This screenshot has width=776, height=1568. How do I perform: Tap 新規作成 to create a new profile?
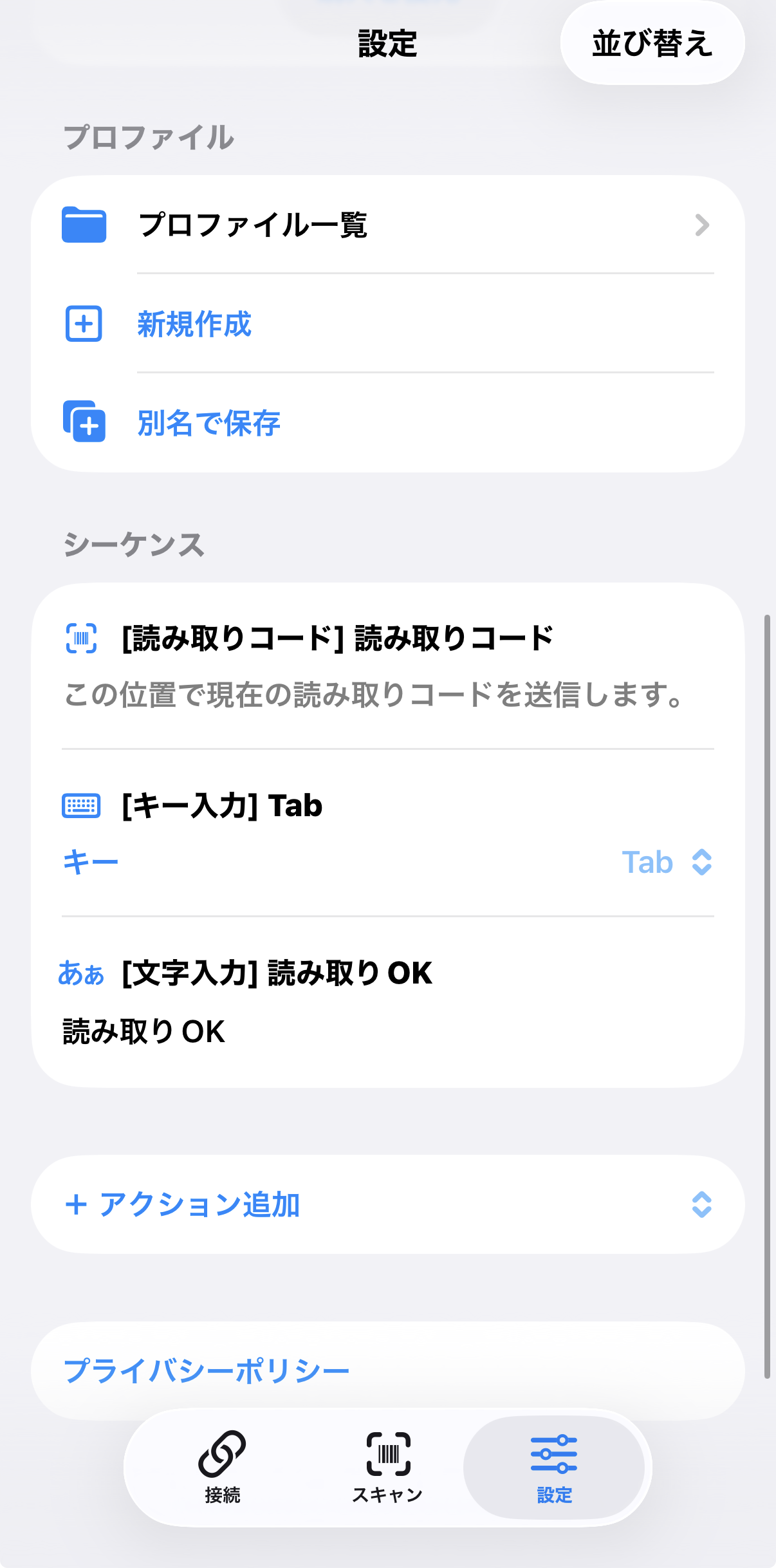195,324
